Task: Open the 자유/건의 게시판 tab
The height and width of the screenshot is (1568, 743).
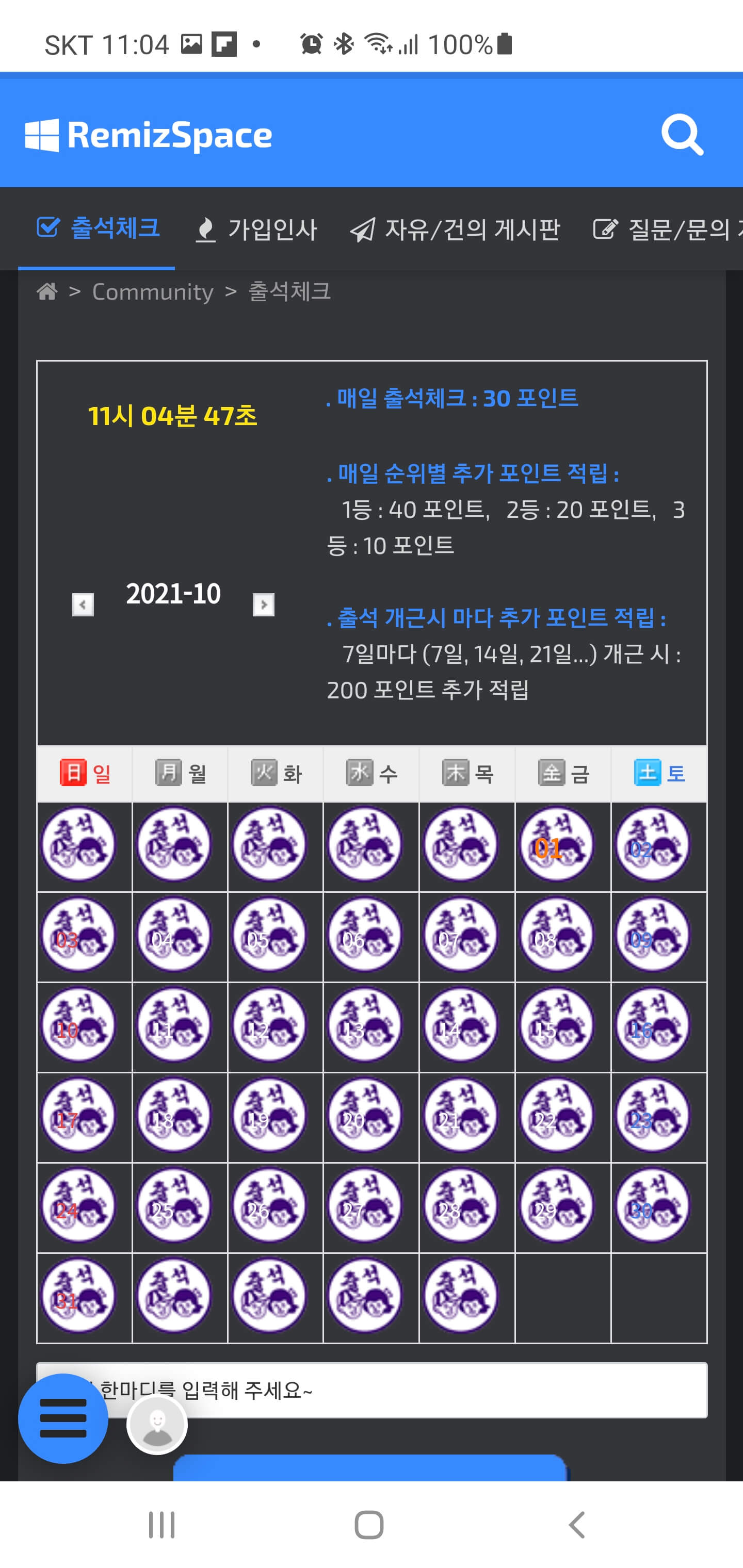Action: (x=455, y=230)
